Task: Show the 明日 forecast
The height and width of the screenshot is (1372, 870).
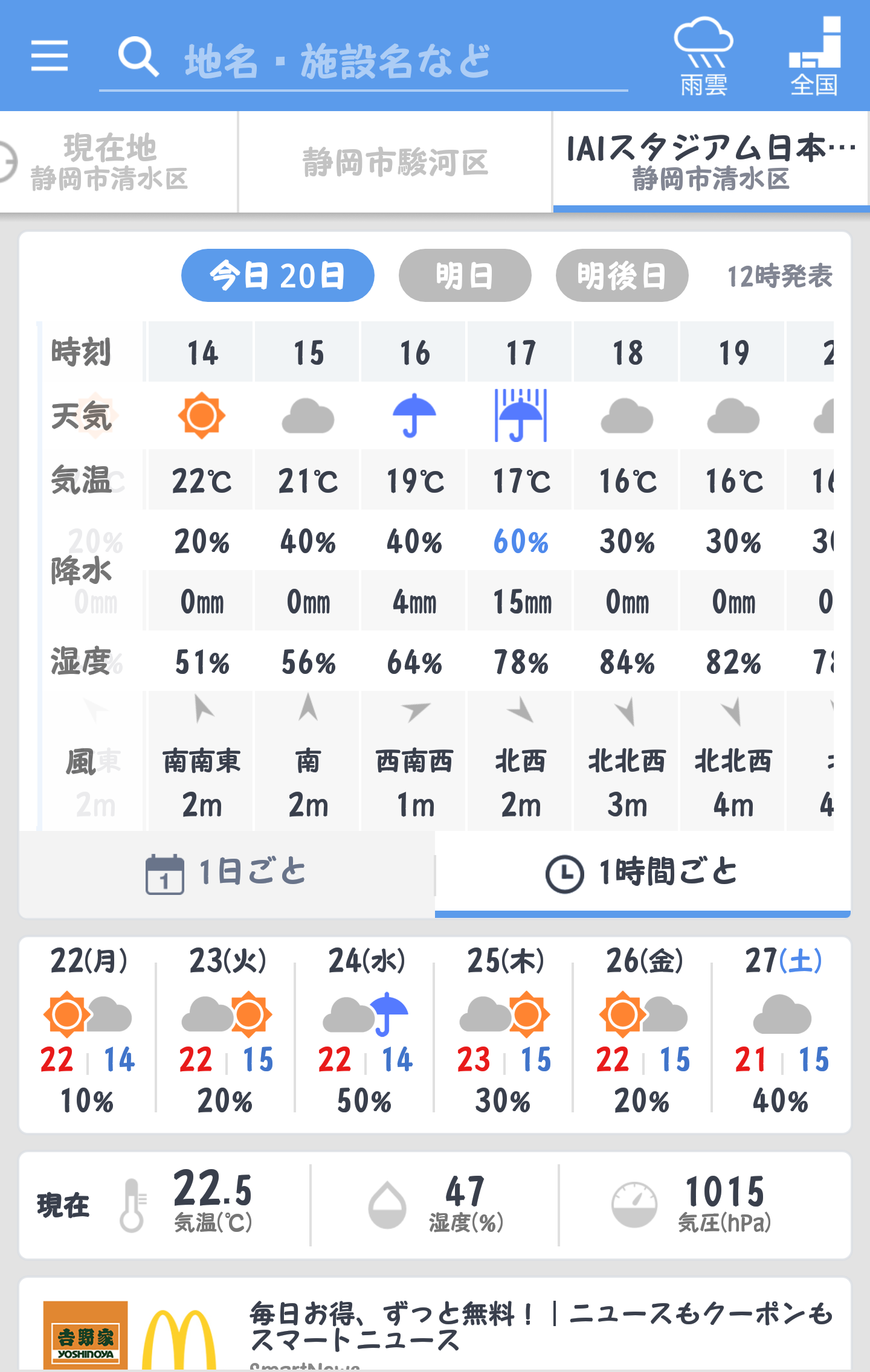Action: [465, 275]
